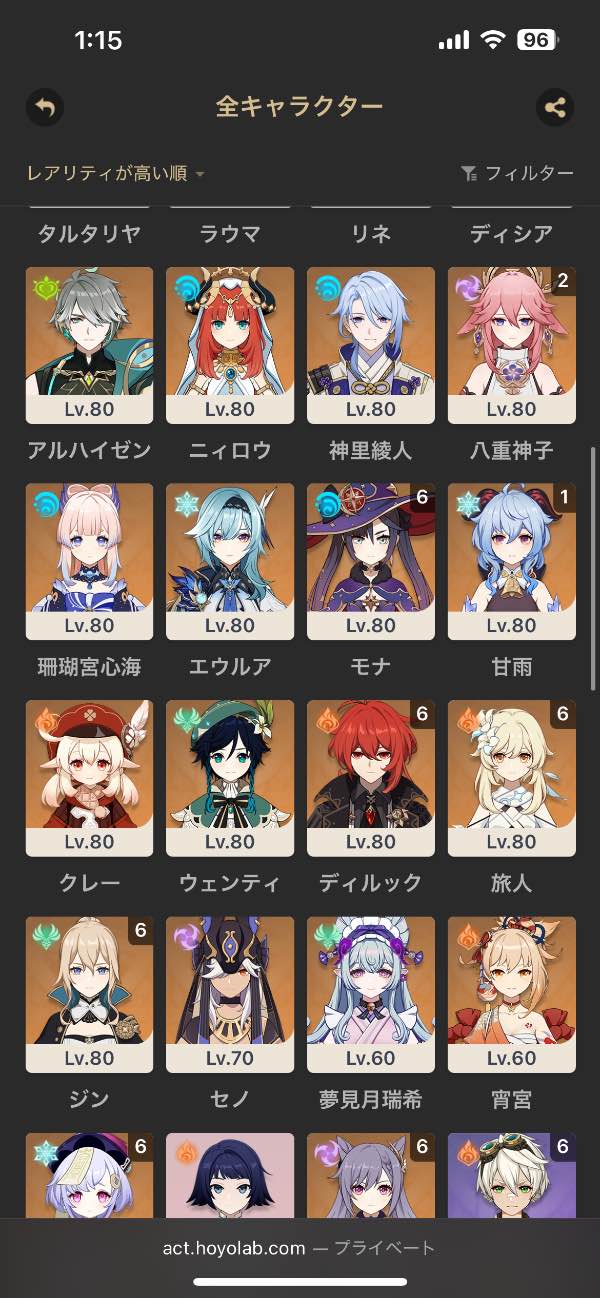This screenshot has height=1298, width=600.
Task: Open the 旅人 character card
Action: (x=512, y=777)
